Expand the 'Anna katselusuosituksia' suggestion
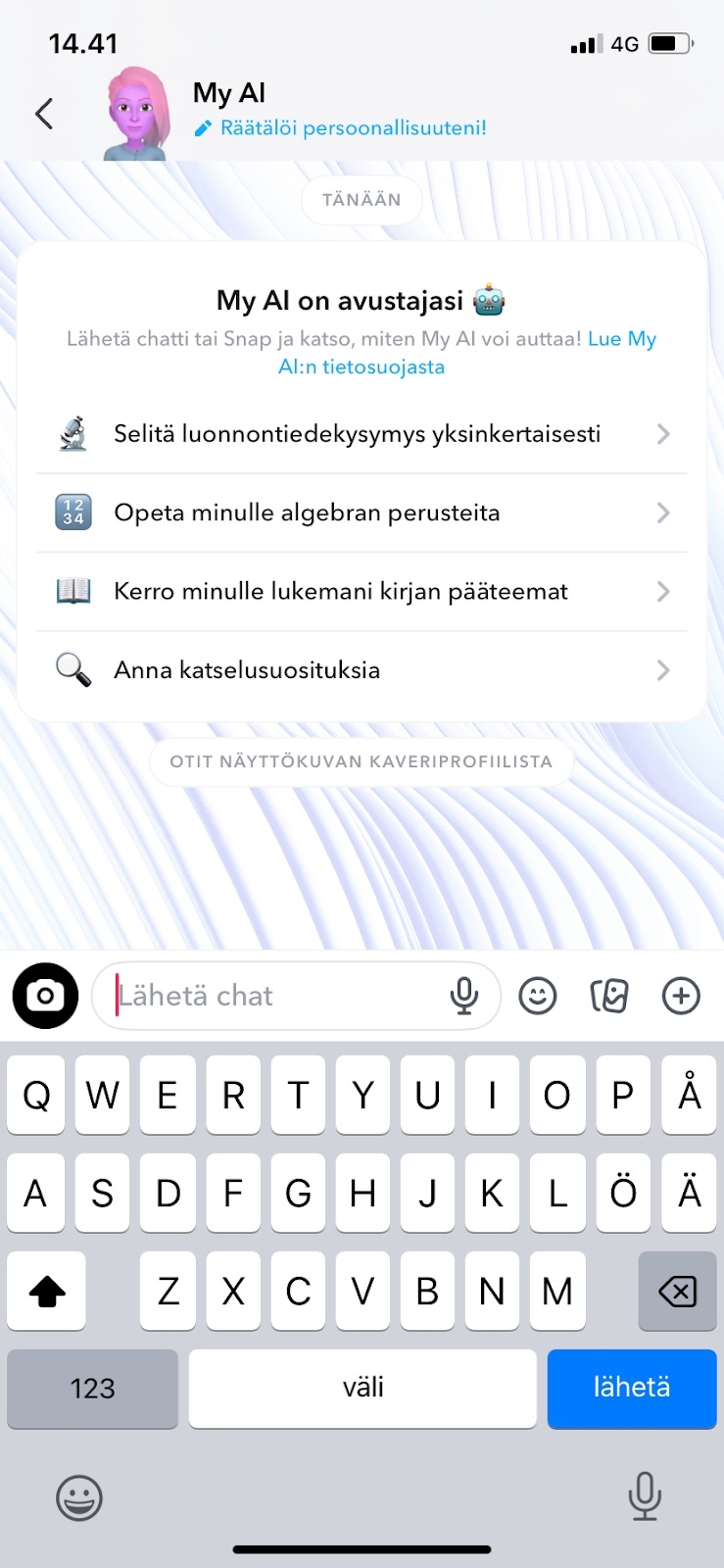724x1568 pixels. 663,669
